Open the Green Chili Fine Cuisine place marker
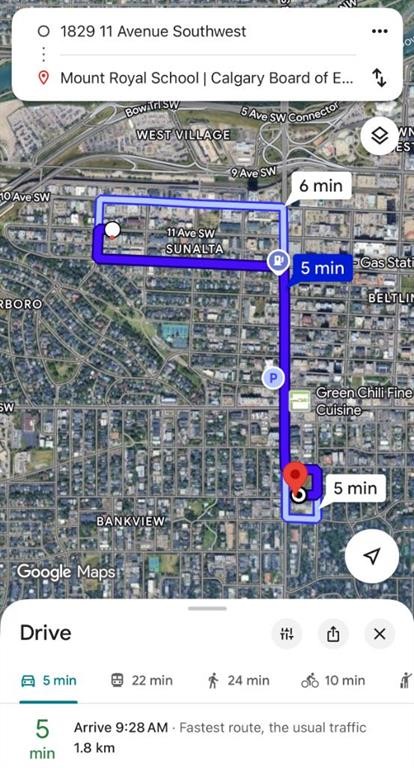 tap(299, 401)
